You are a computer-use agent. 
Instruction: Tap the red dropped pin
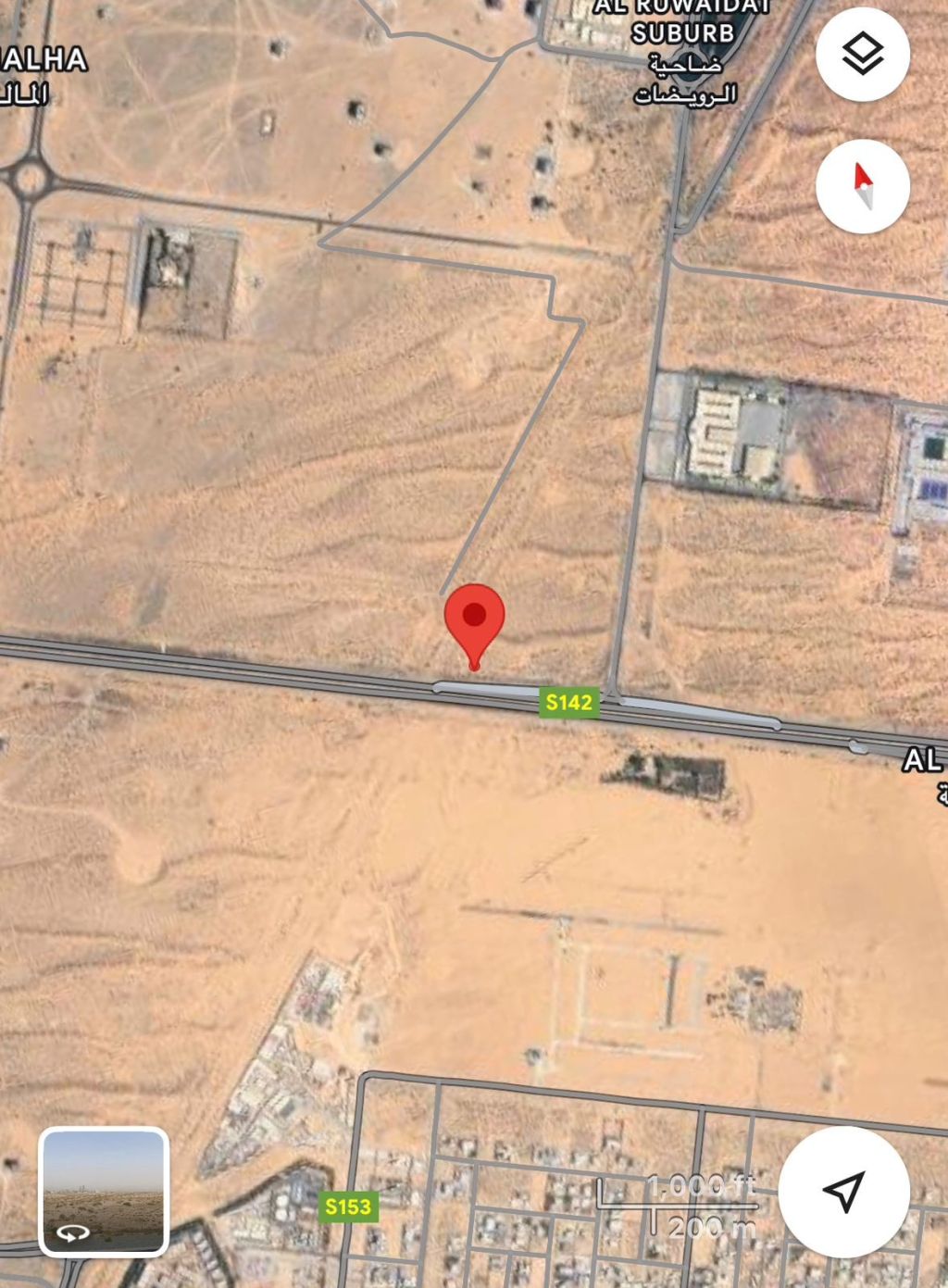pyautogui.click(x=474, y=619)
